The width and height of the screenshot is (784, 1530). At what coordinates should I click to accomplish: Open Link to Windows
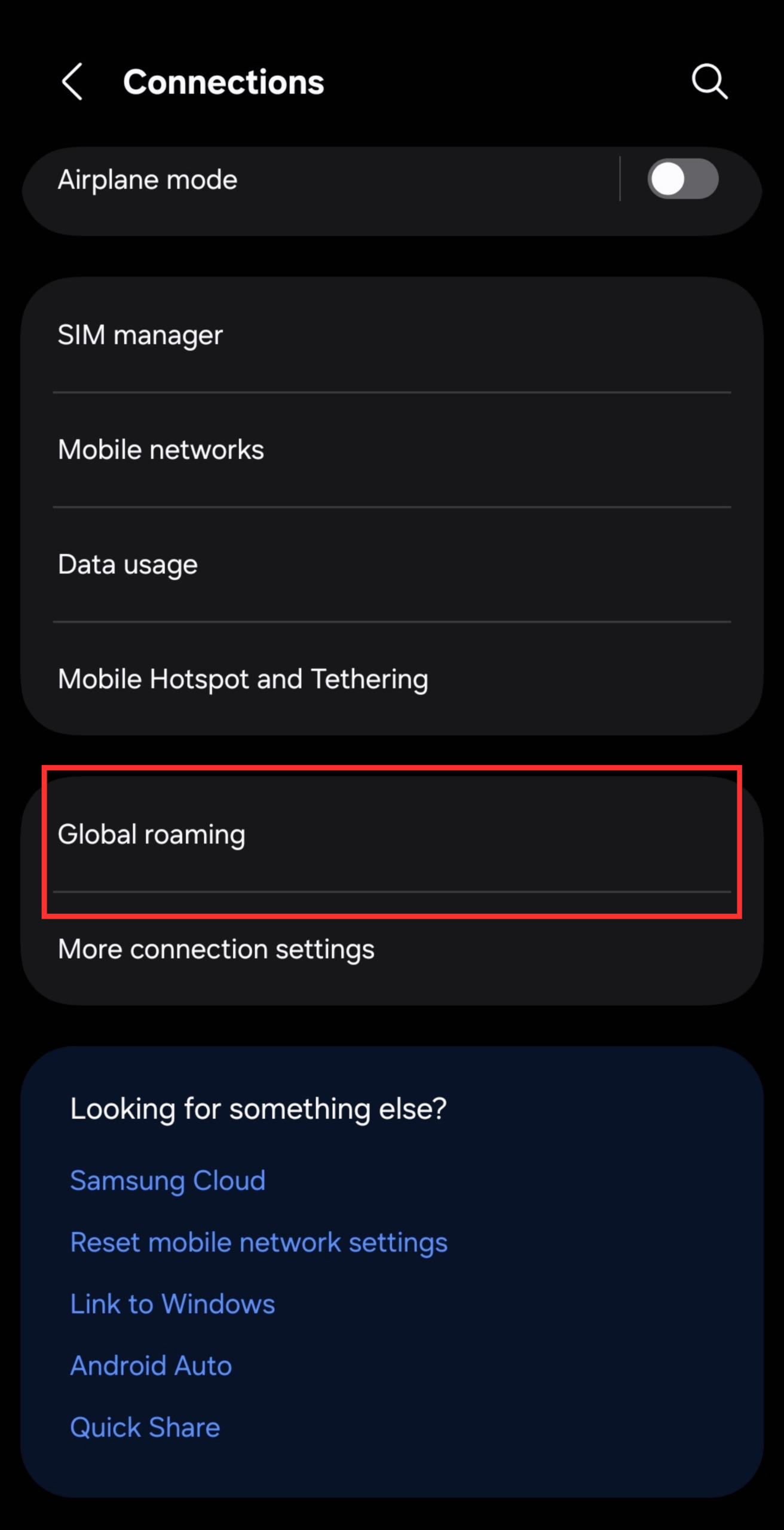click(173, 1305)
